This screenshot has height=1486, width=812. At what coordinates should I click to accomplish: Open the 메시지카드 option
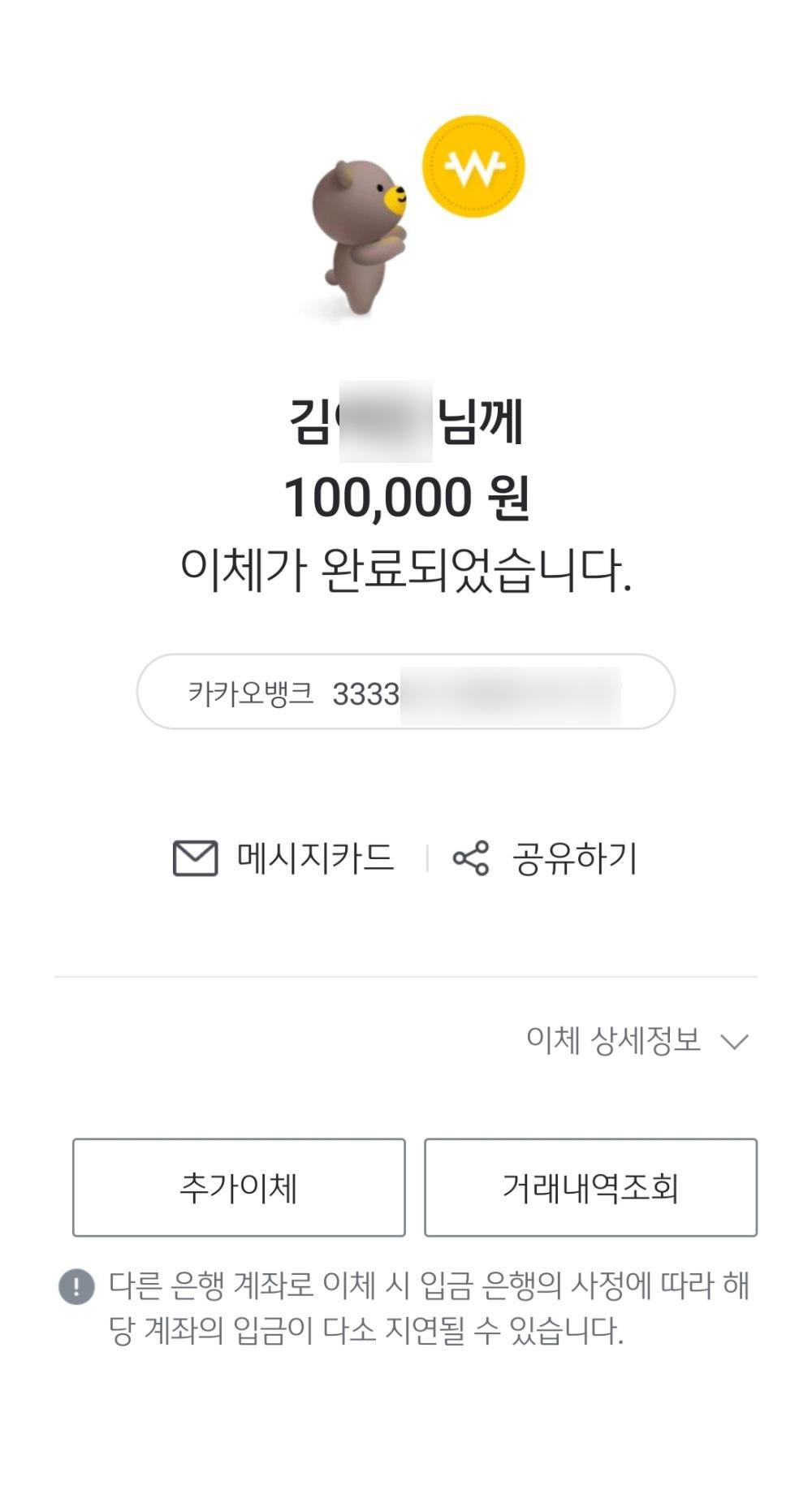pos(284,858)
